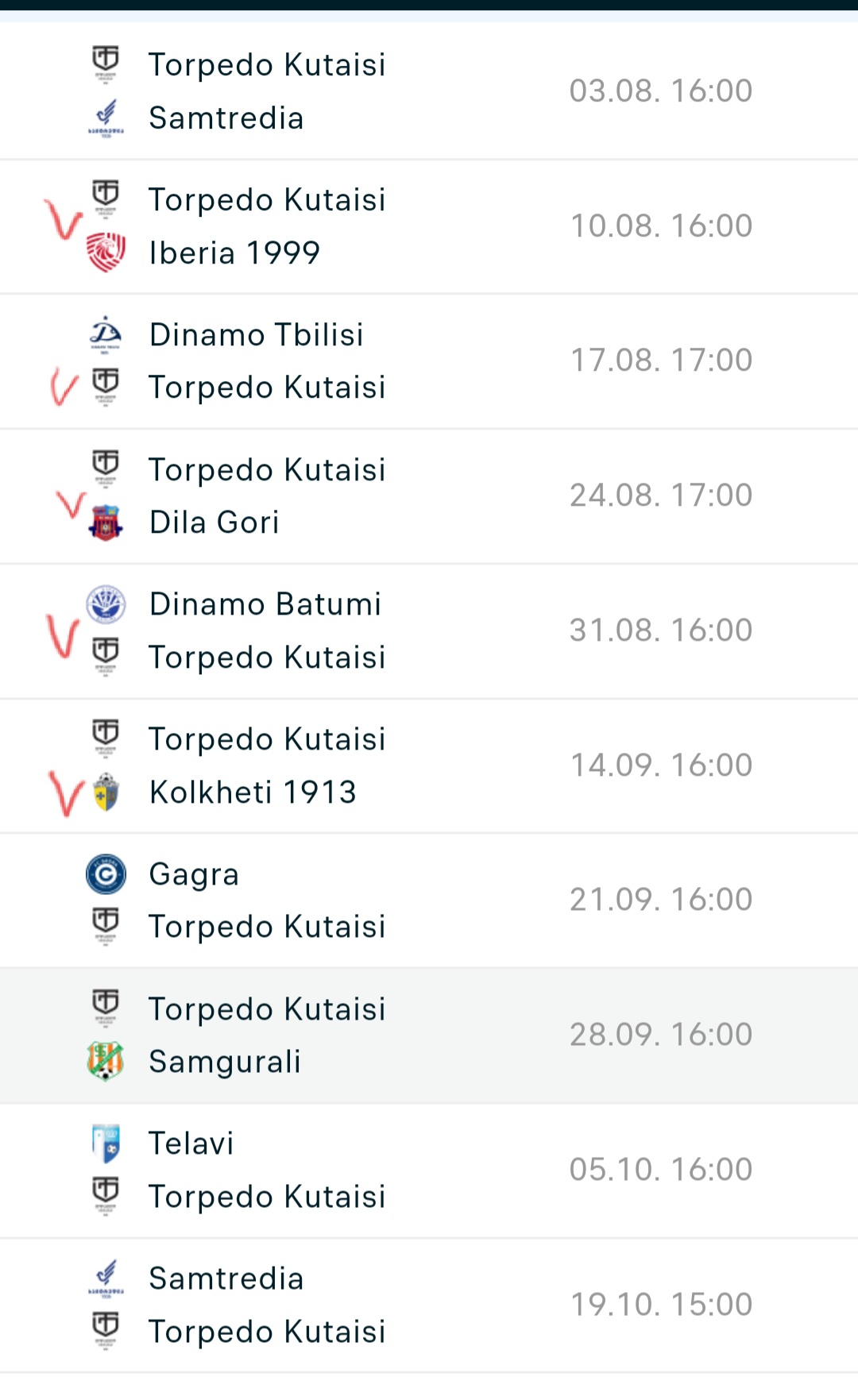Open the Dinamo Batumi vs Torpedo Kutaisi match
Image resolution: width=858 pixels, height=1400 pixels.
[429, 631]
